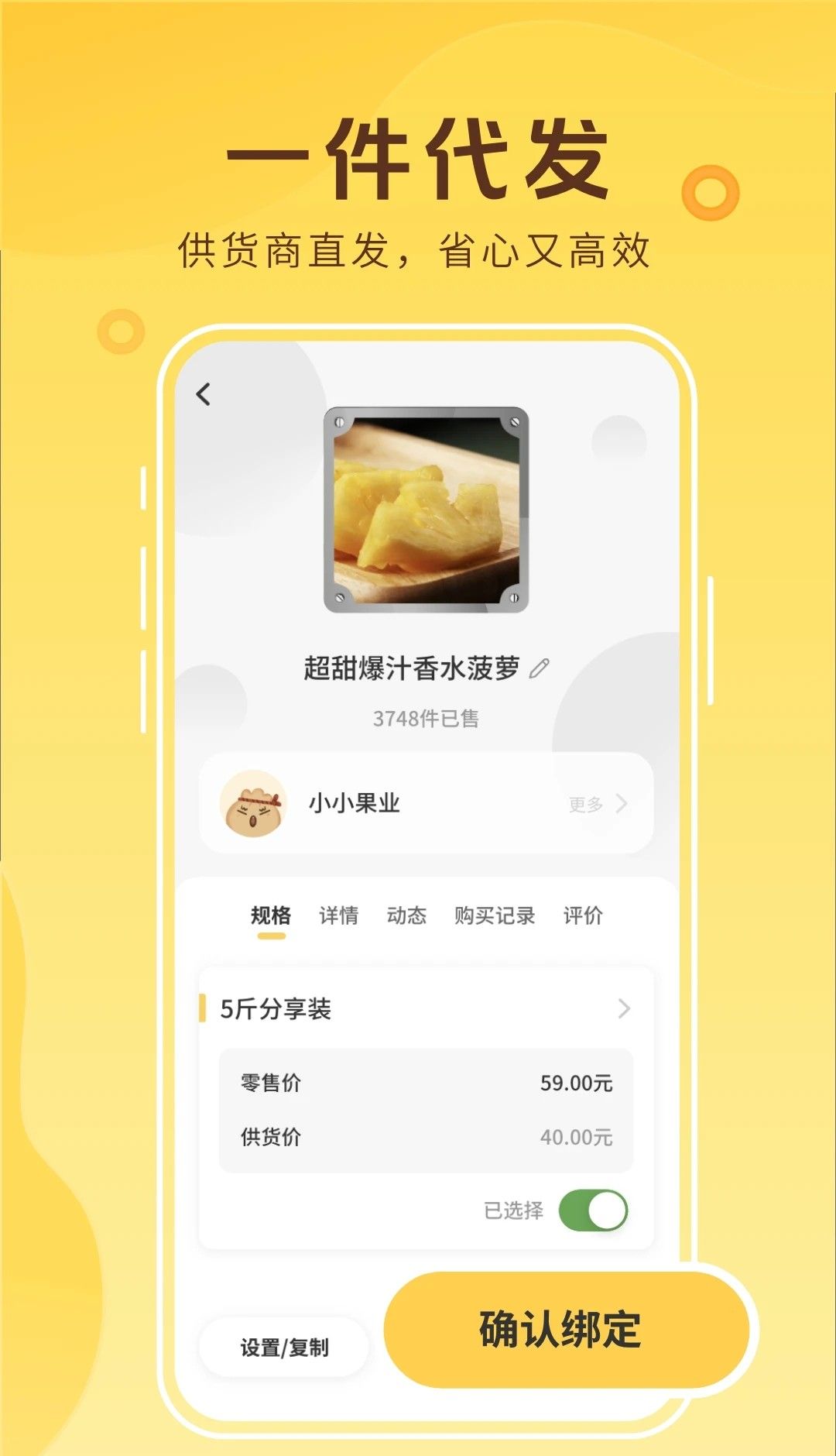Viewport: 836px width, 1456px height.
Task: Click the back arrow at top left
Action: coord(204,395)
